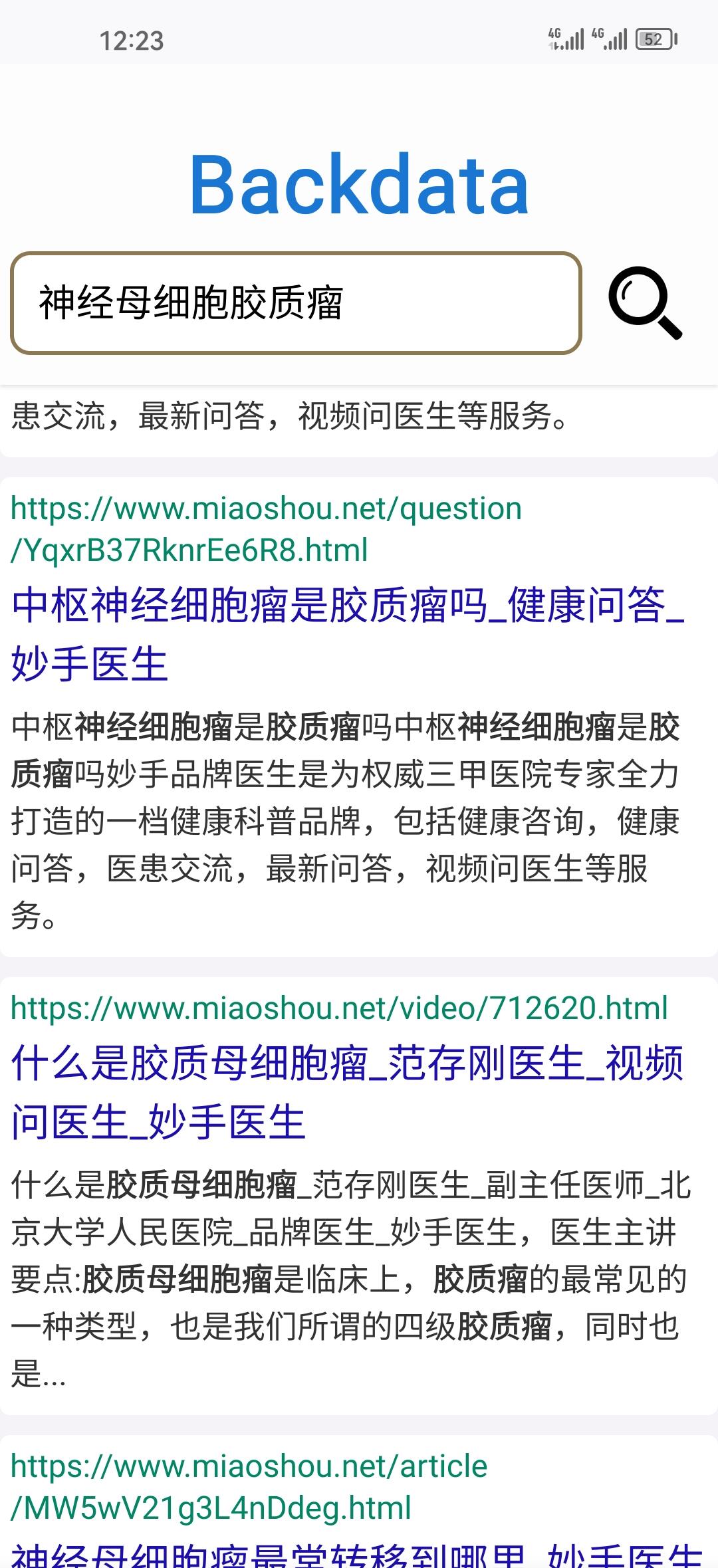Open result 中枢神经细胞瘤是胶质瘤吗_健康问答
Image resolution: width=718 pixels, height=1568 pixels.
pos(346,633)
